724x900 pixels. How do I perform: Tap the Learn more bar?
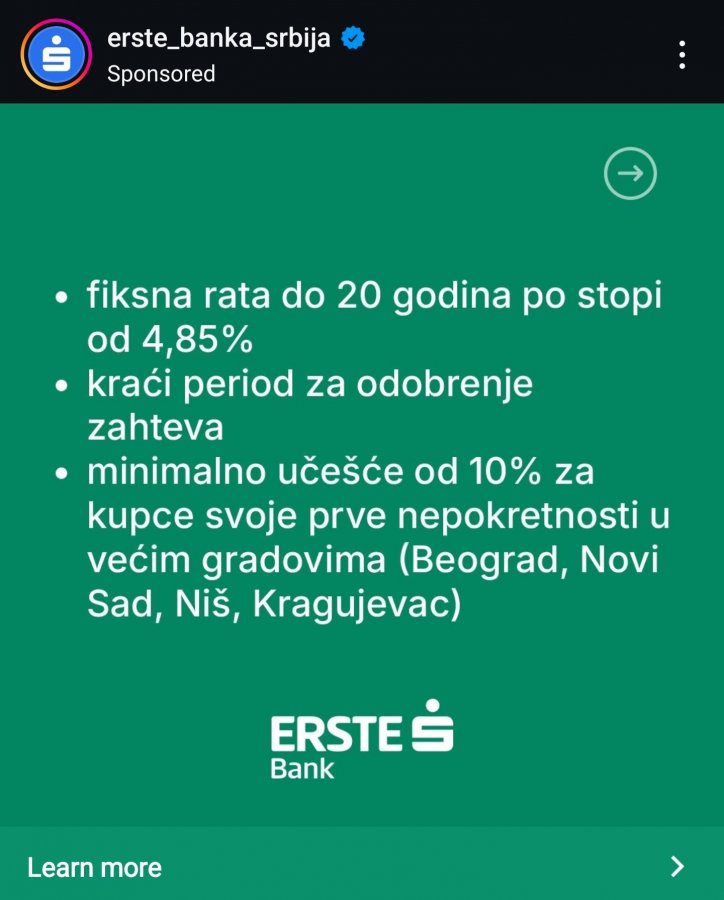pos(362,866)
